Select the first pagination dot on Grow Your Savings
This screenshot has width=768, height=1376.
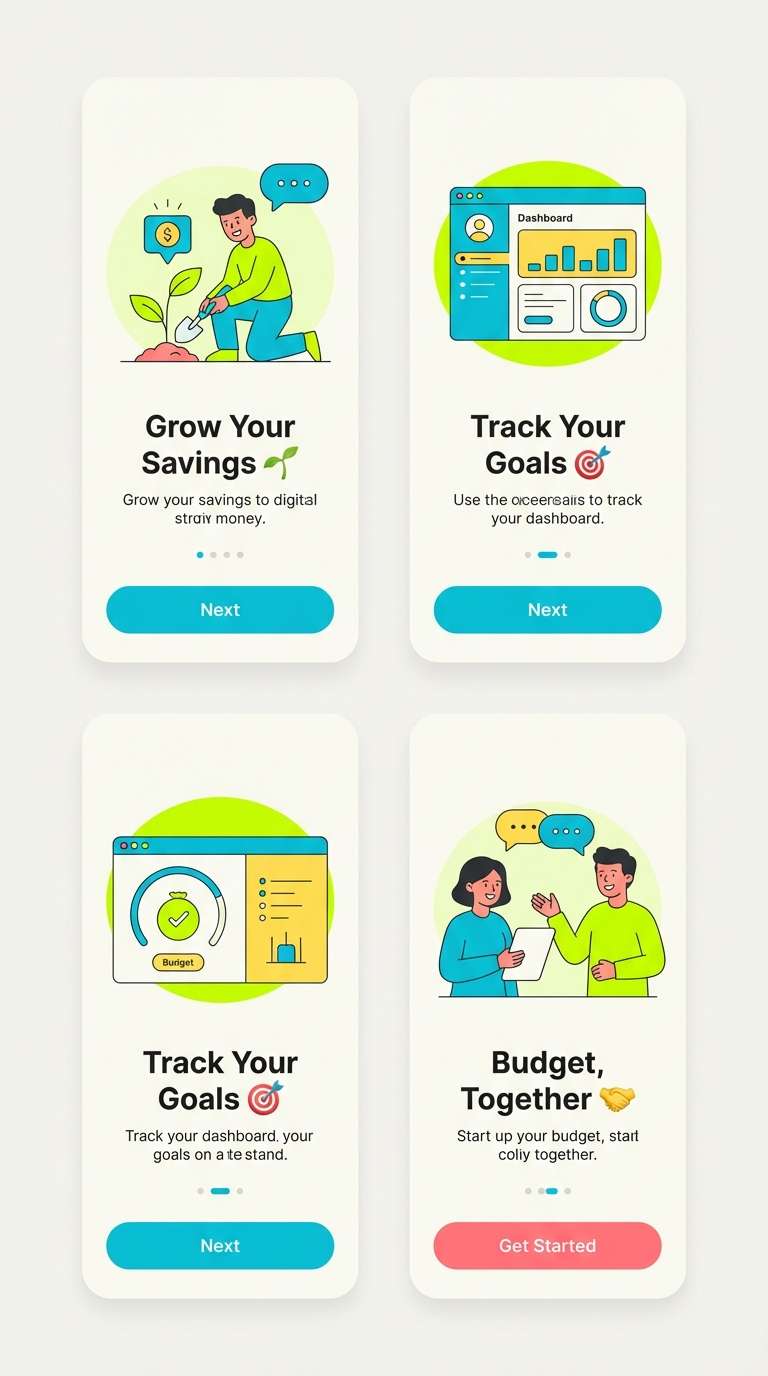(200, 554)
